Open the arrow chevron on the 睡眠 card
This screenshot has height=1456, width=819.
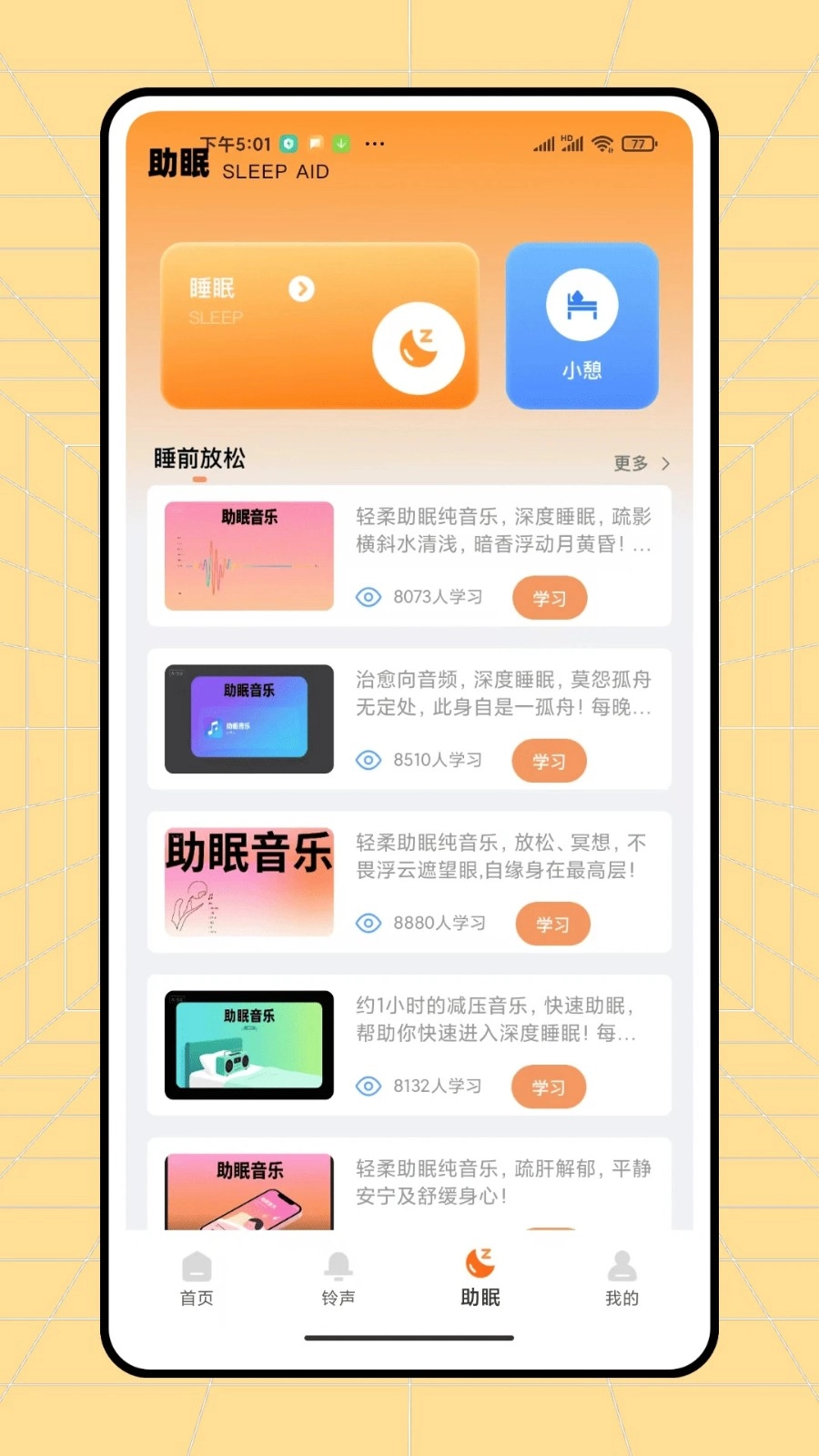point(301,289)
